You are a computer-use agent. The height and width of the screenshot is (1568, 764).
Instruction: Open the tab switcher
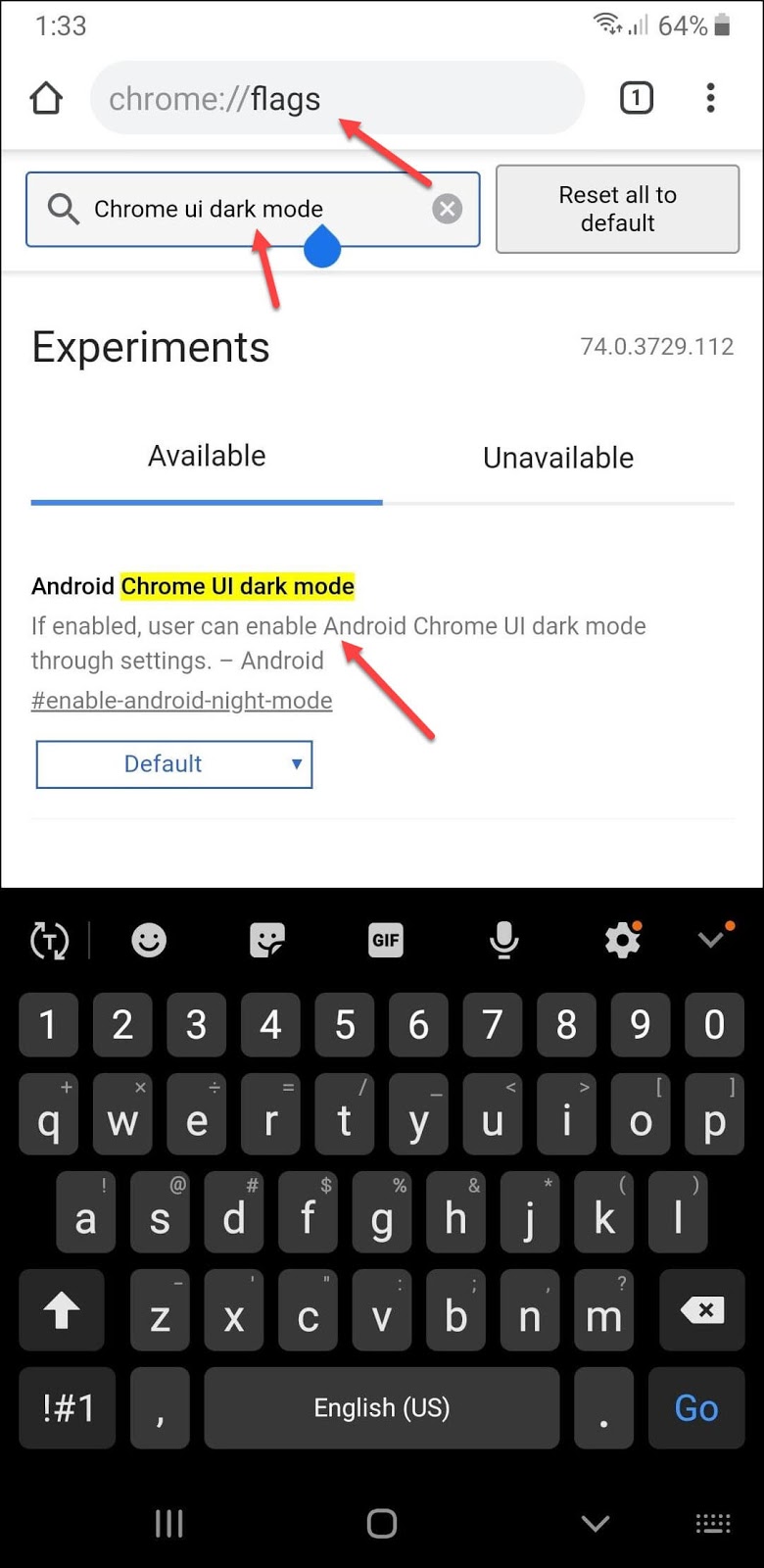click(636, 98)
